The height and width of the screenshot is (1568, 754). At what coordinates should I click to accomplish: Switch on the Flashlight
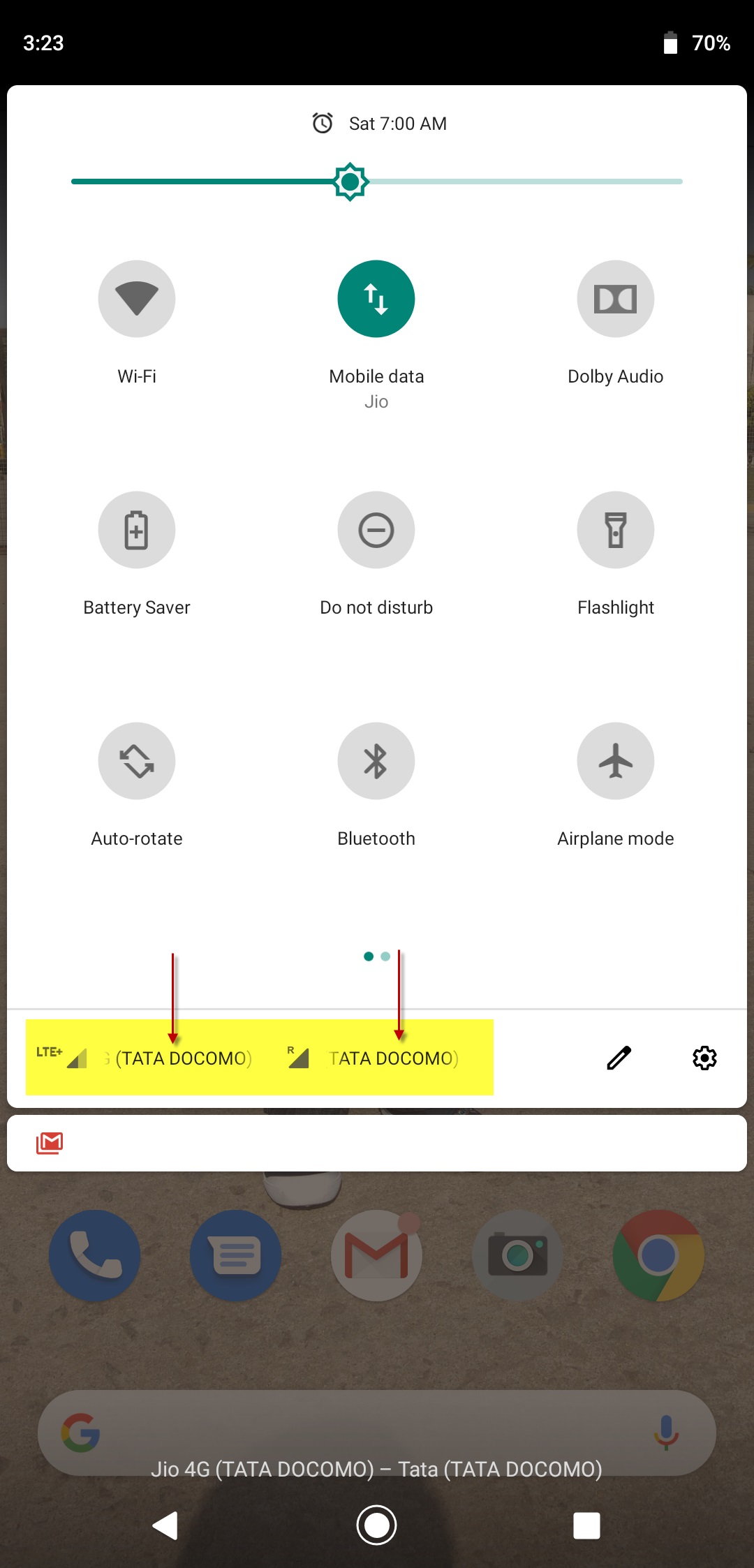click(615, 530)
